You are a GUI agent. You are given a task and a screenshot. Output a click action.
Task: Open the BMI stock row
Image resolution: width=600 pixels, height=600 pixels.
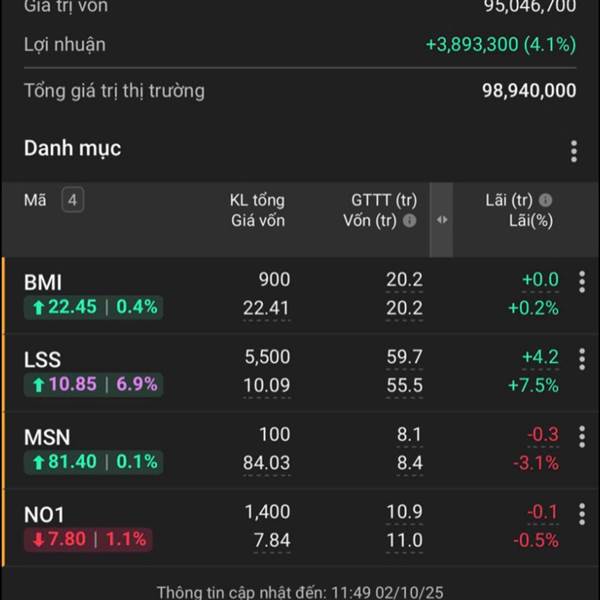(x=43, y=283)
